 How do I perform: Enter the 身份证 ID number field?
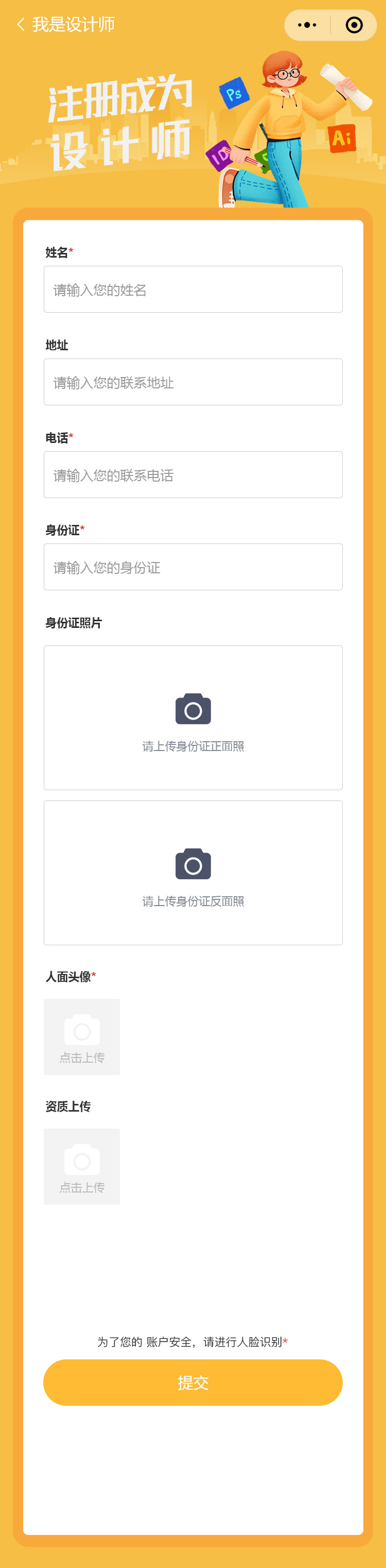coord(192,567)
